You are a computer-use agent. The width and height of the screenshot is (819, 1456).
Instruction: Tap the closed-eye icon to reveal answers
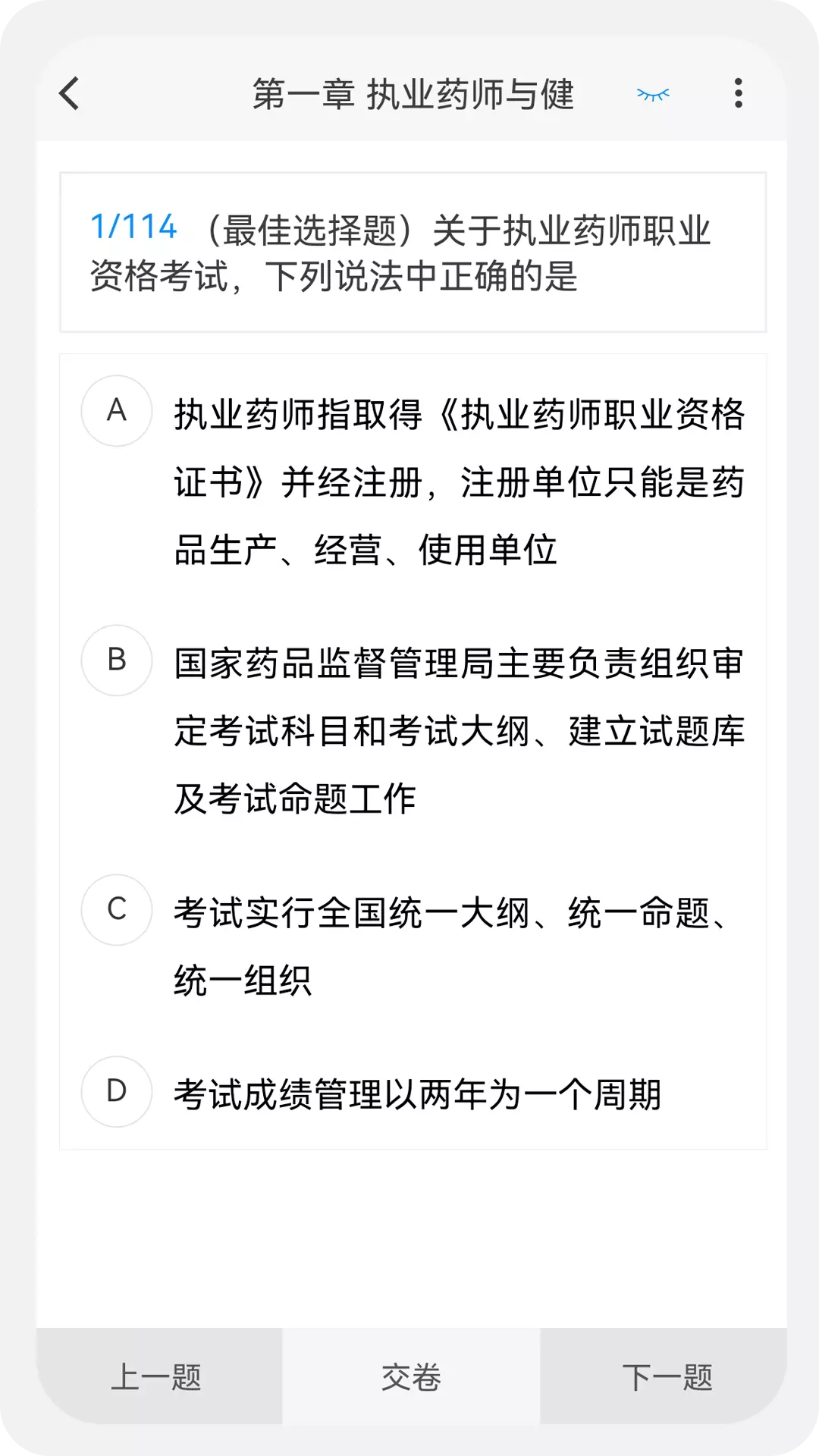tap(653, 94)
